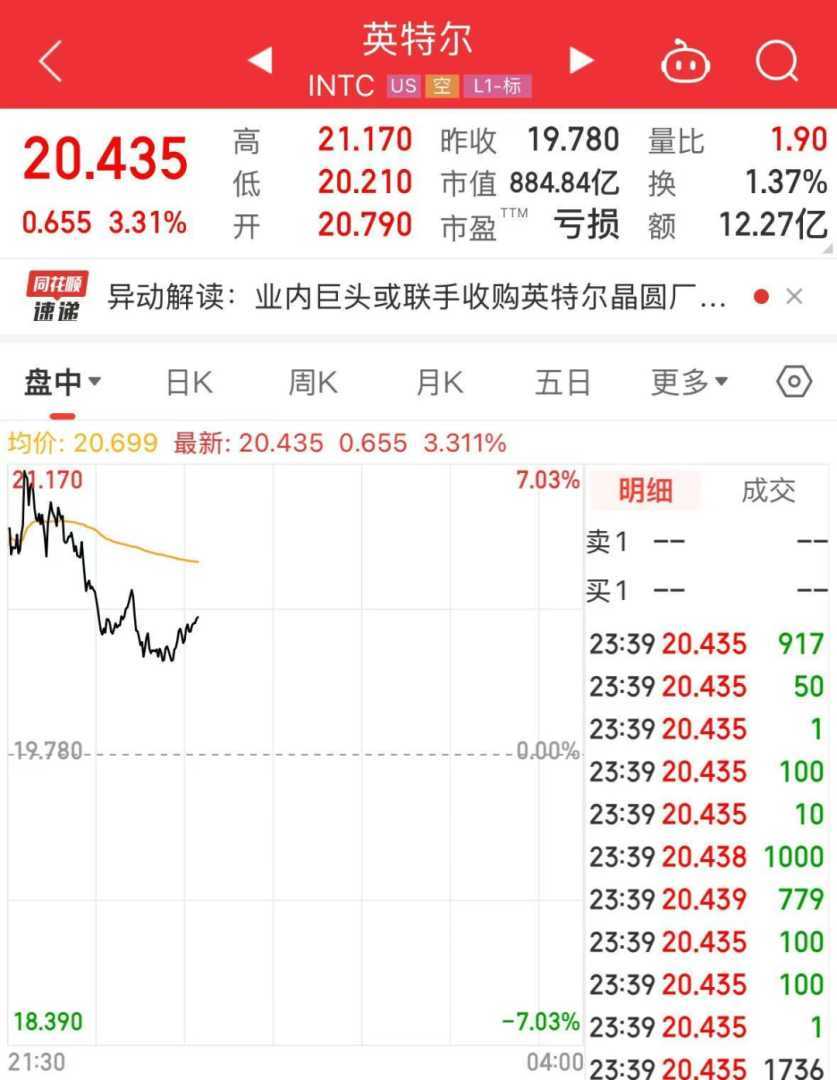Expand the 更多 chart options
This screenshot has height=1080, width=837.
pyautogui.click(x=689, y=382)
